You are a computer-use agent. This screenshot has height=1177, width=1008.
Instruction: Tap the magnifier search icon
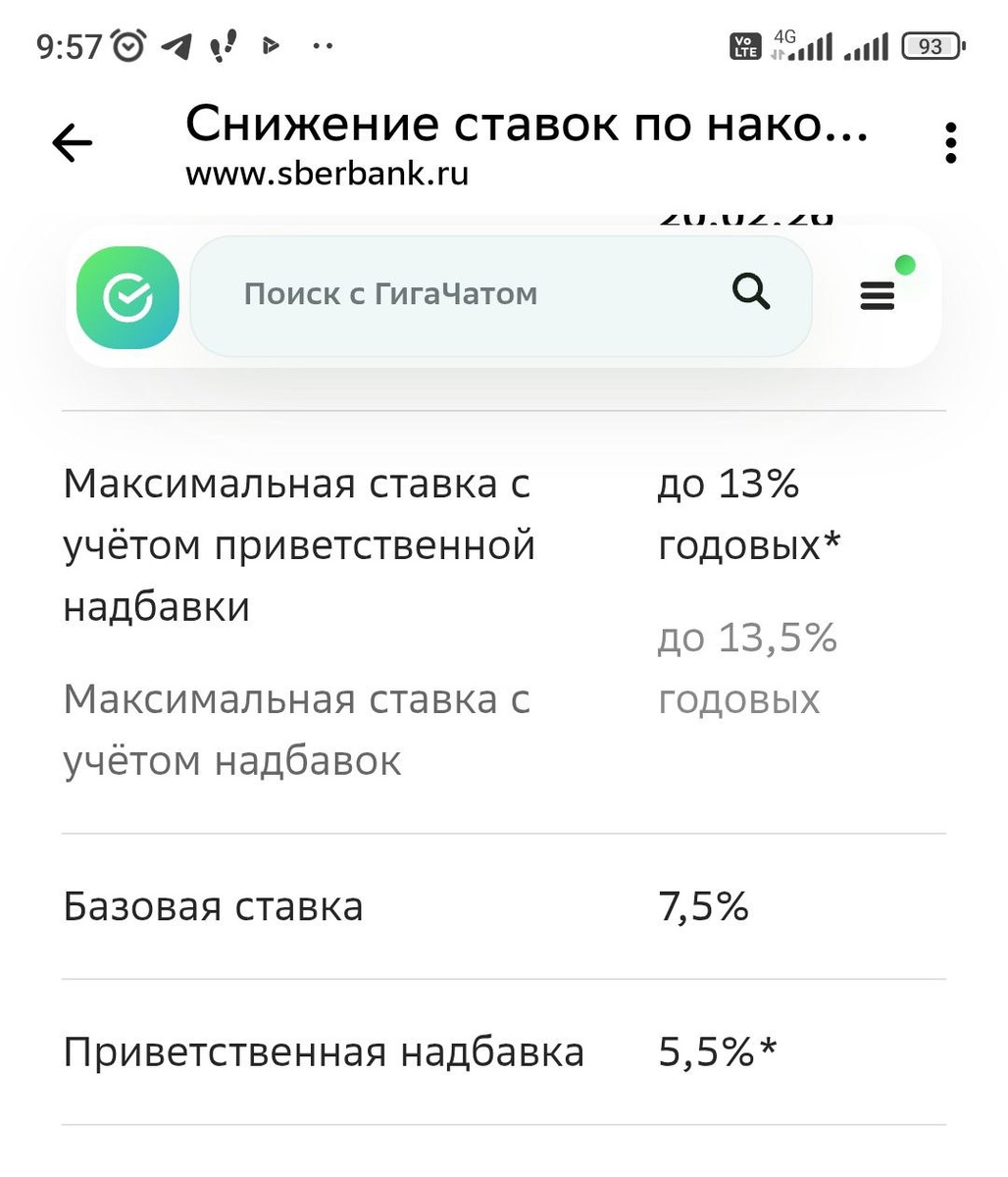pyautogui.click(x=751, y=292)
